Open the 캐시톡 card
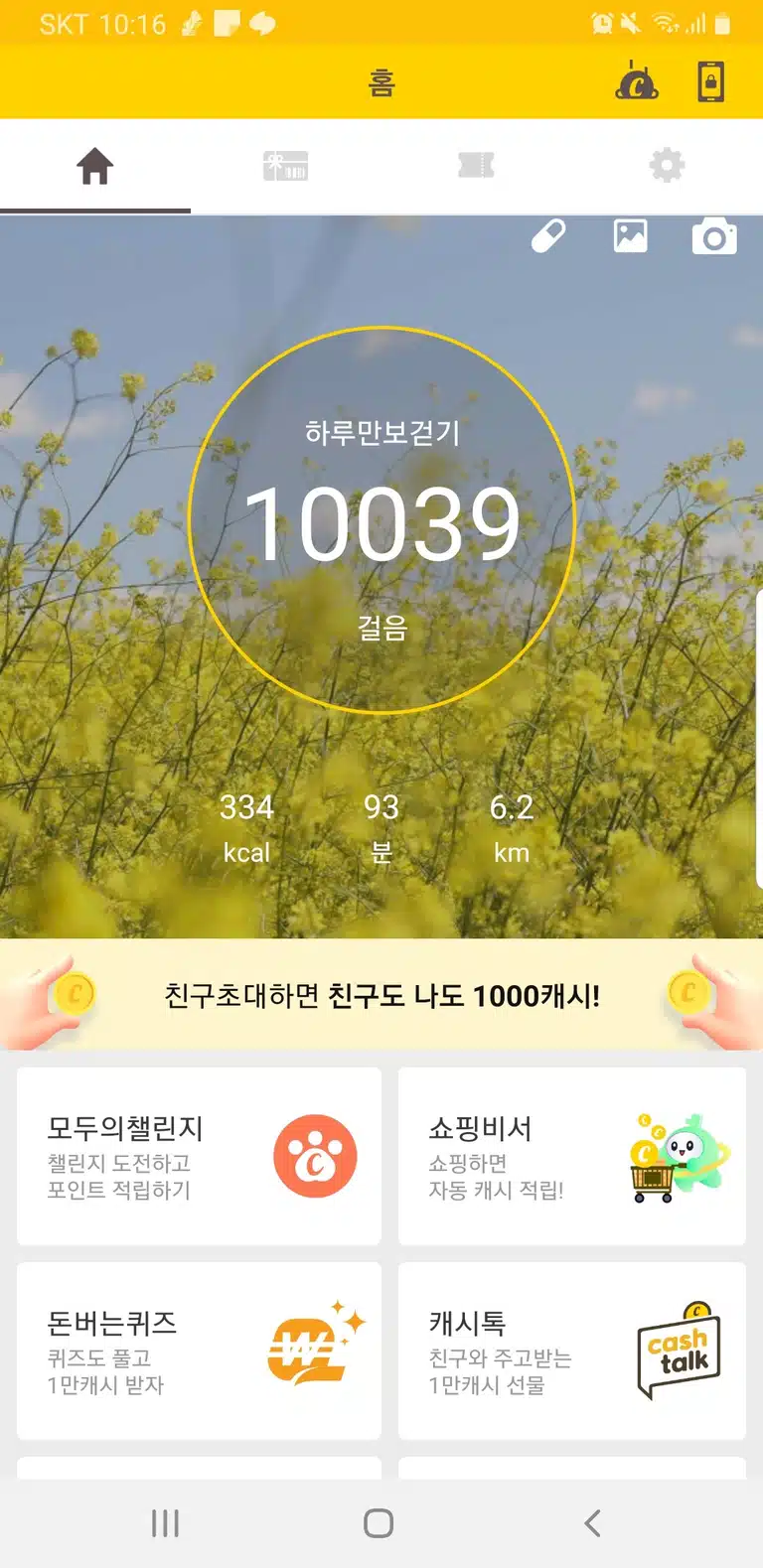Image resolution: width=763 pixels, height=1568 pixels. pyautogui.click(x=572, y=1352)
